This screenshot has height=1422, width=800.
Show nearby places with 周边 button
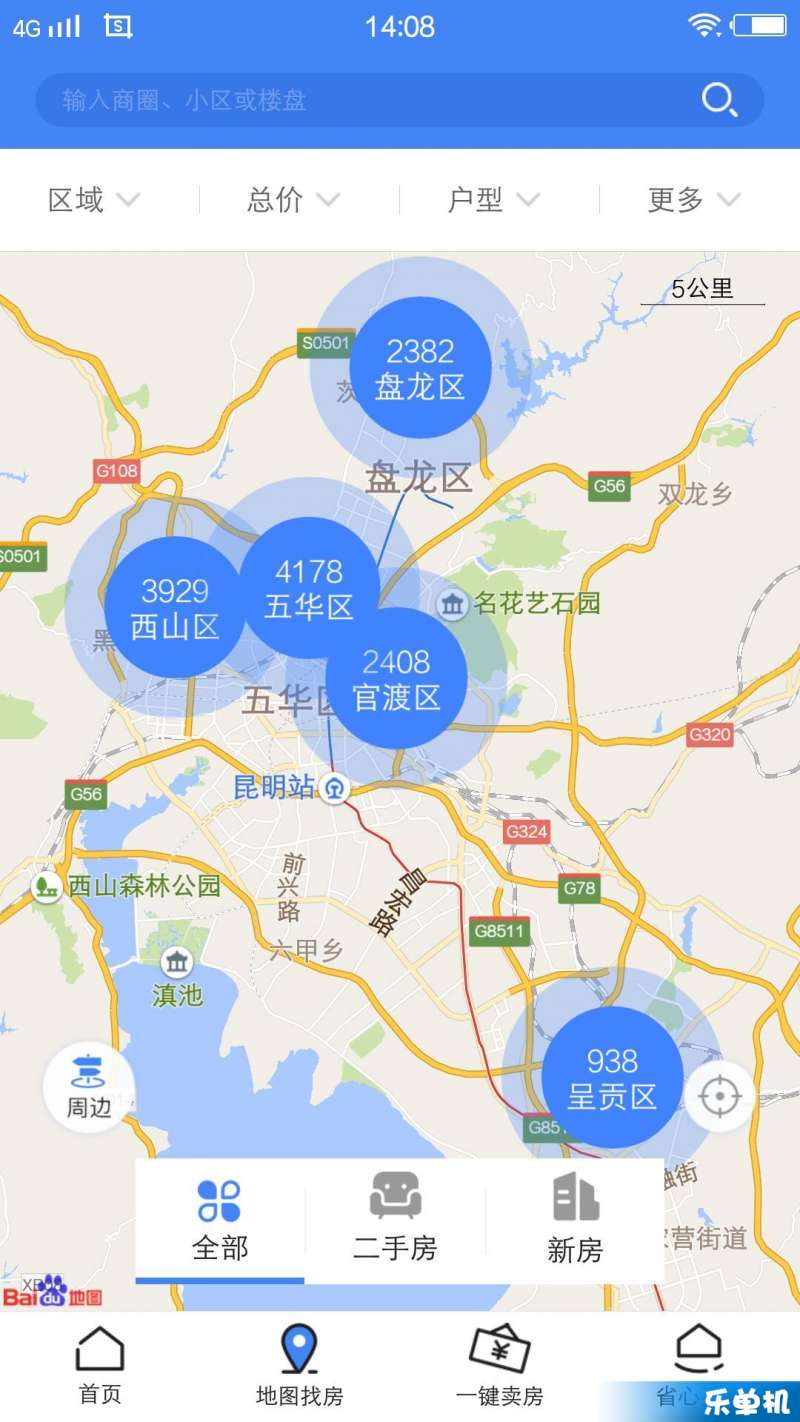[x=89, y=1088]
